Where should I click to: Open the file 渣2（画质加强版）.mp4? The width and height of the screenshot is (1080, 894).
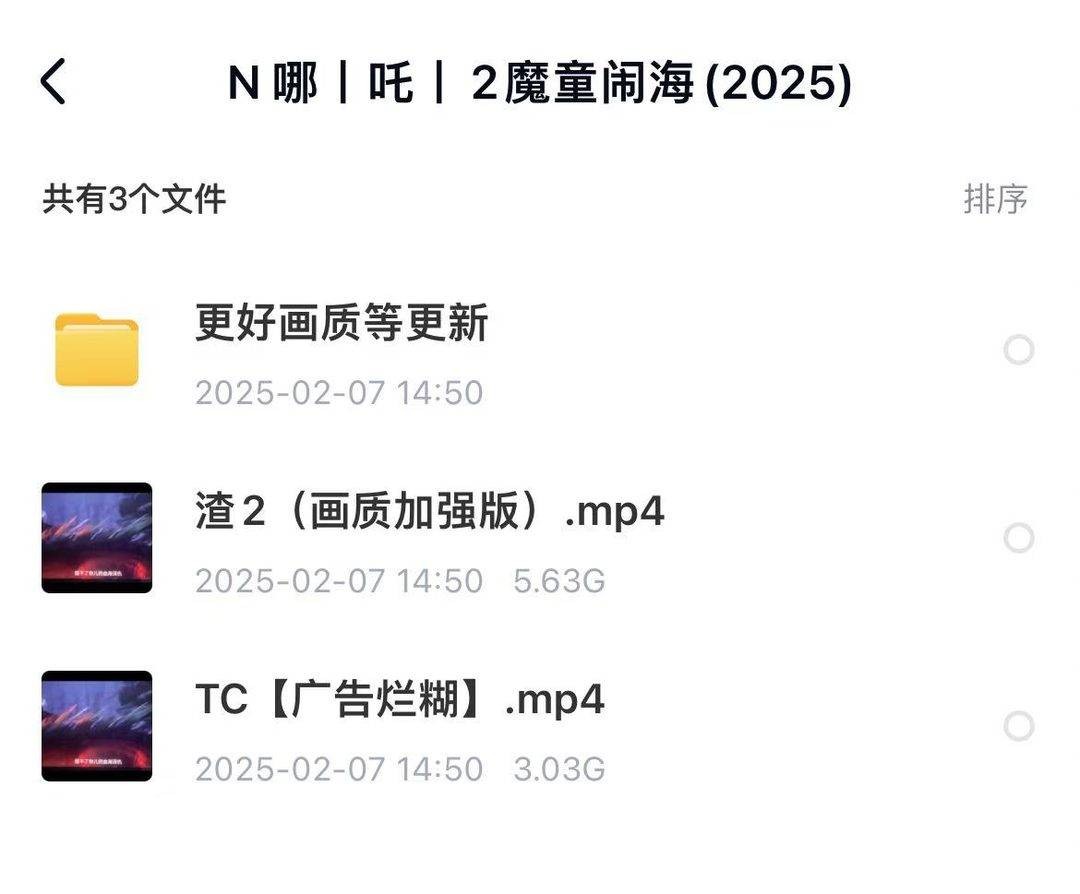click(429, 513)
